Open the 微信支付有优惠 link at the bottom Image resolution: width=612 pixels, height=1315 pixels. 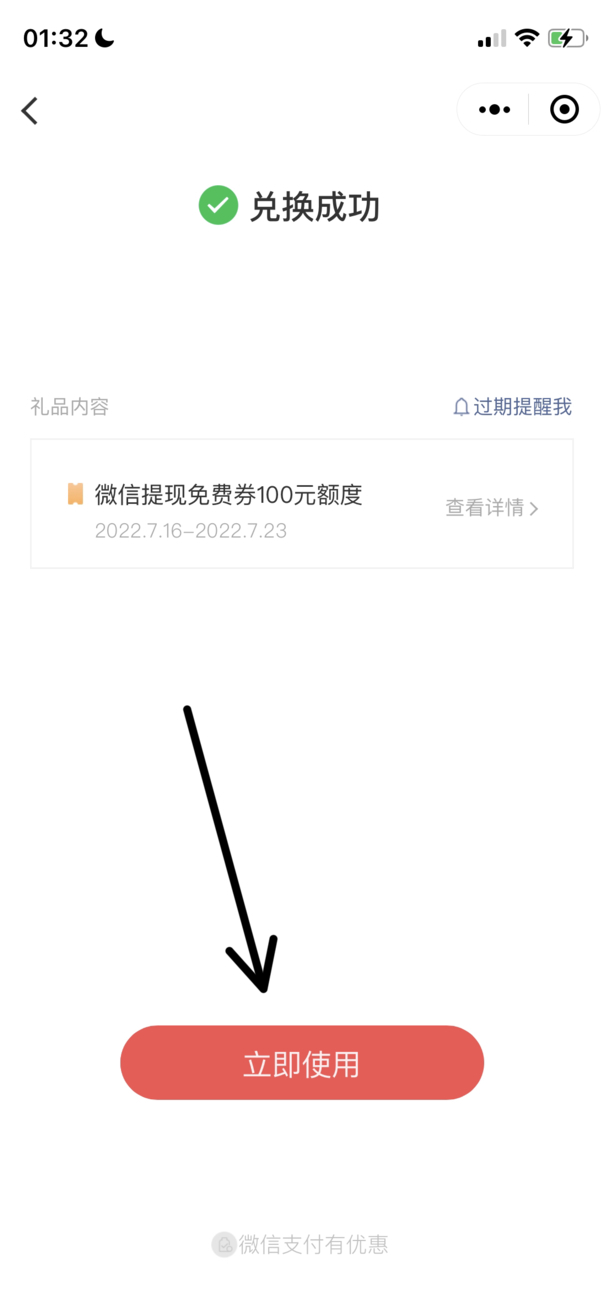[x=301, y=1244]
